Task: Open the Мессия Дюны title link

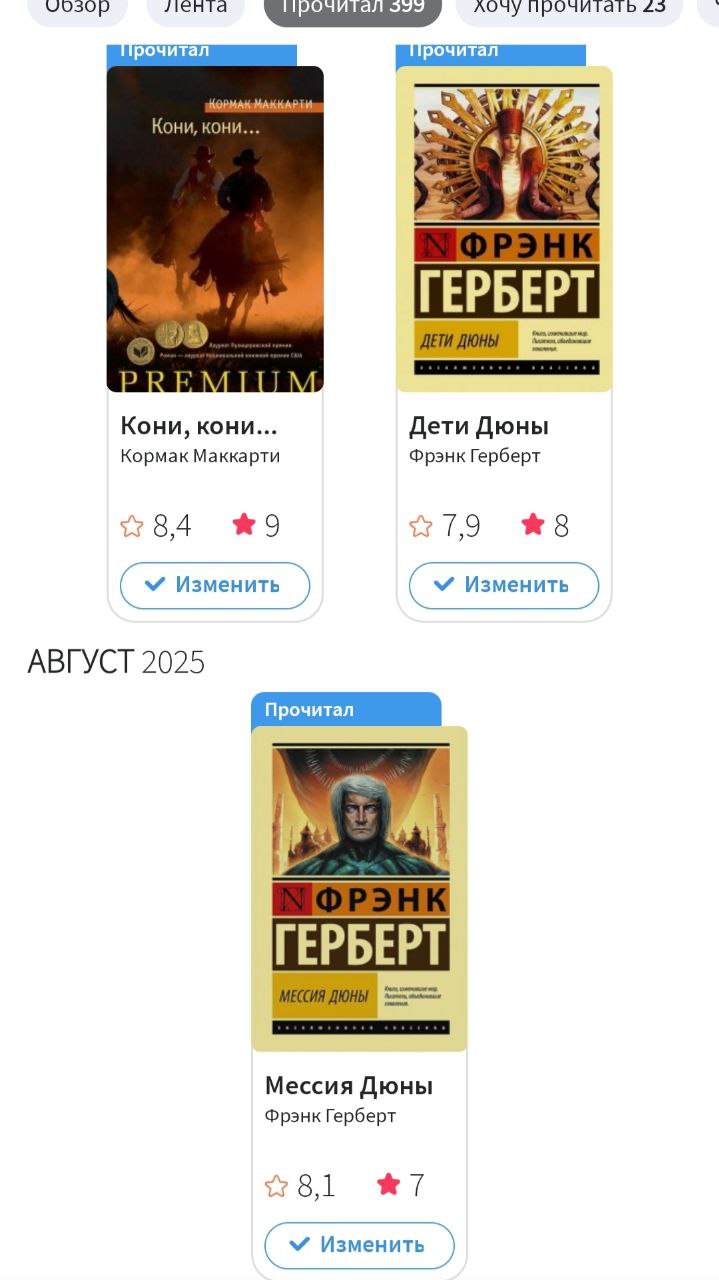Action: [349, 1086]
